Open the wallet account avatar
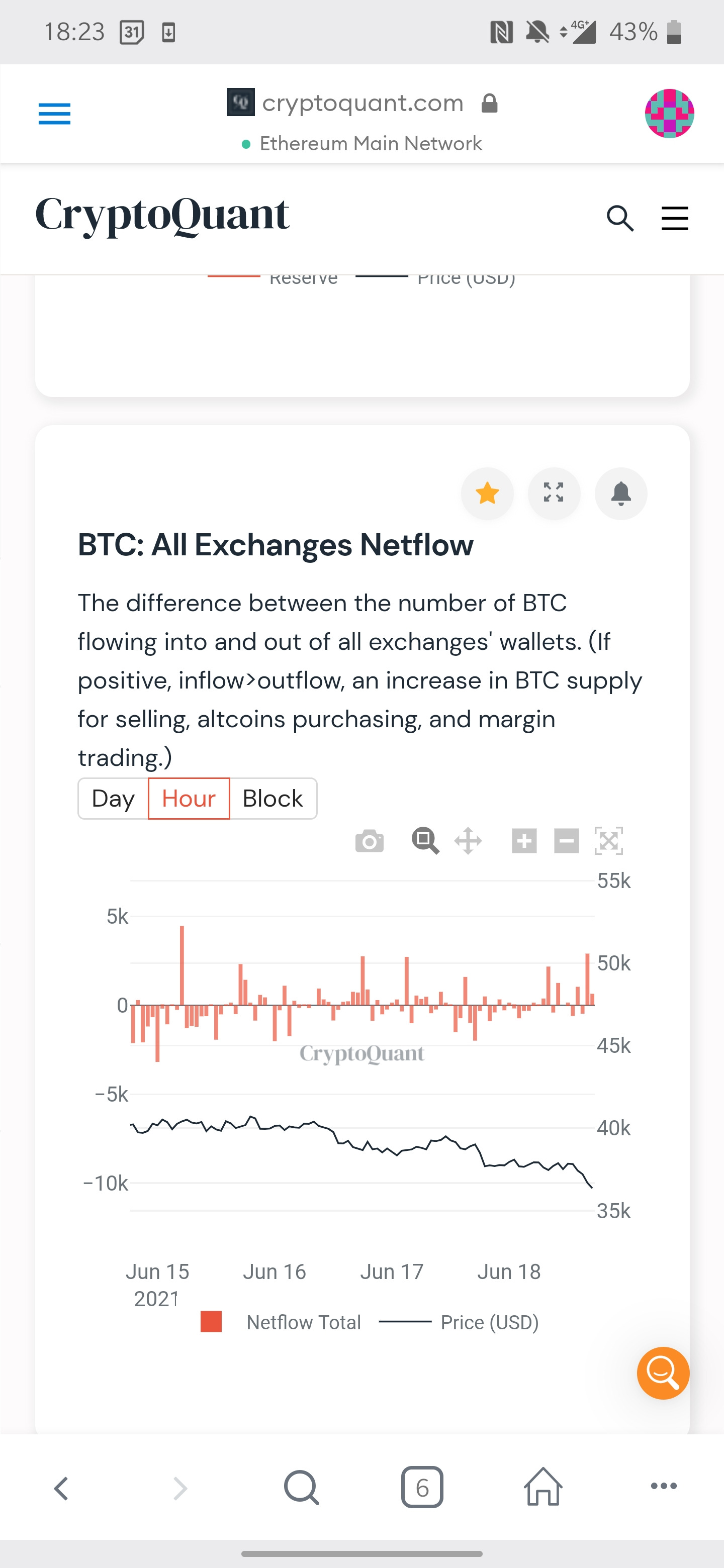 point(669,114)
